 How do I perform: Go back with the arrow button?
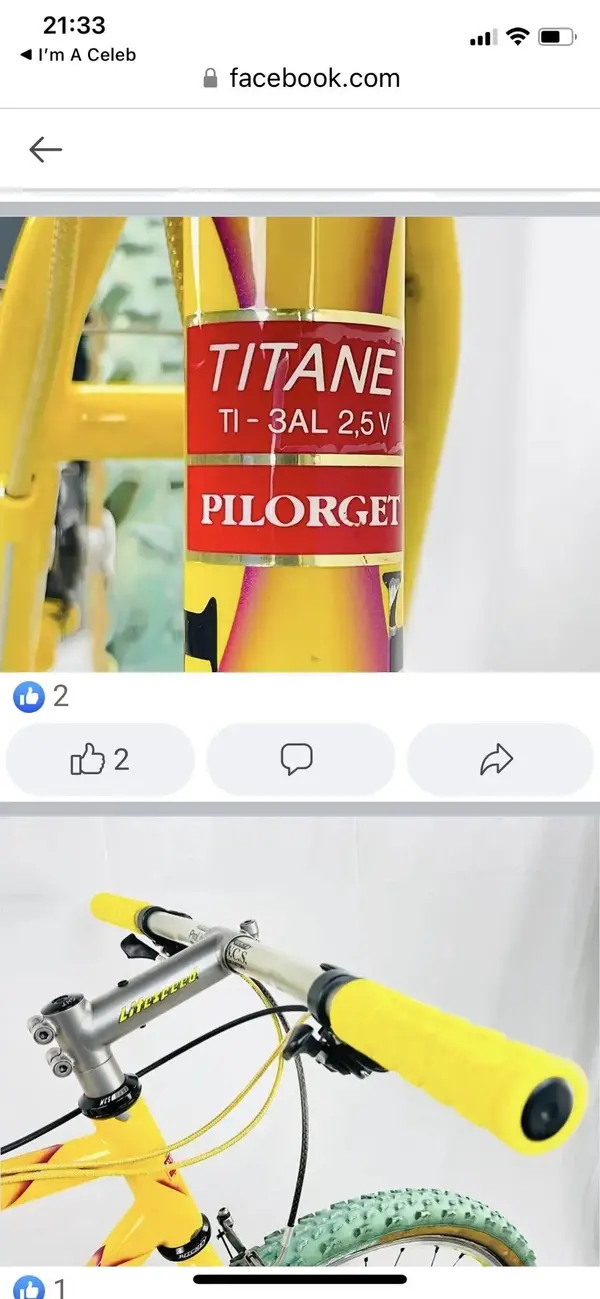(45, 150)
